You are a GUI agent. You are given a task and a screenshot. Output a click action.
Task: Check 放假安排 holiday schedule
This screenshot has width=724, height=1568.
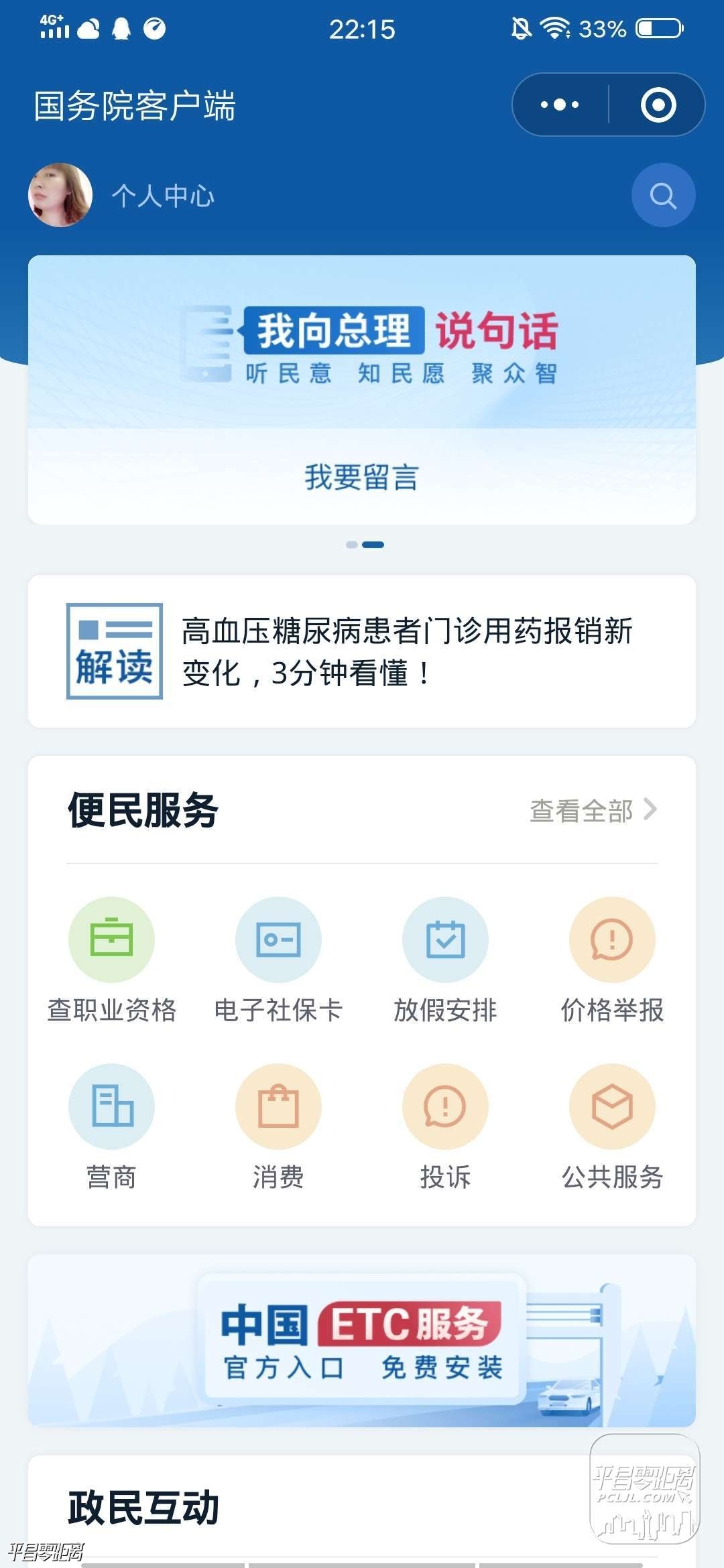click(x=445, y=940)
